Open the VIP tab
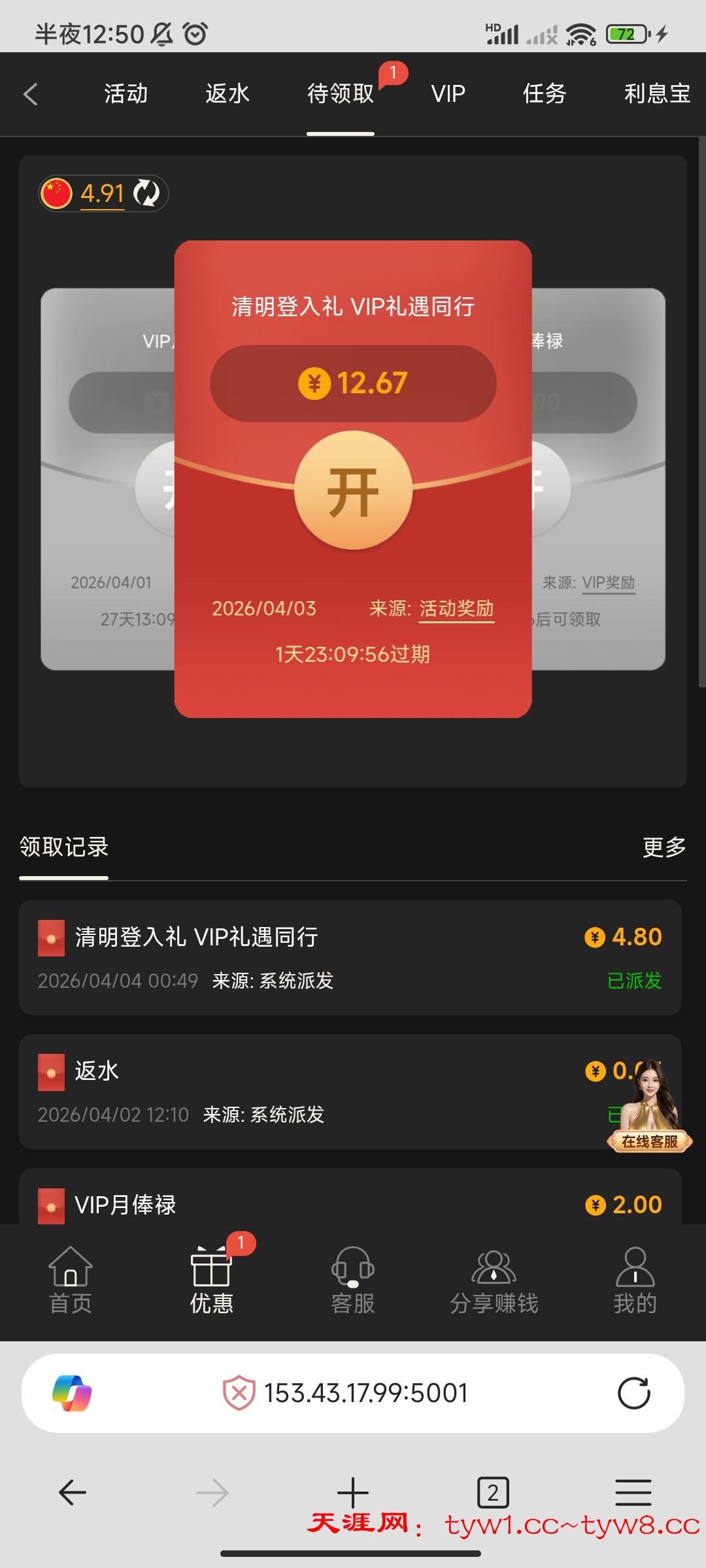This screenshot has width=706, height=1568. coord(448,94)
